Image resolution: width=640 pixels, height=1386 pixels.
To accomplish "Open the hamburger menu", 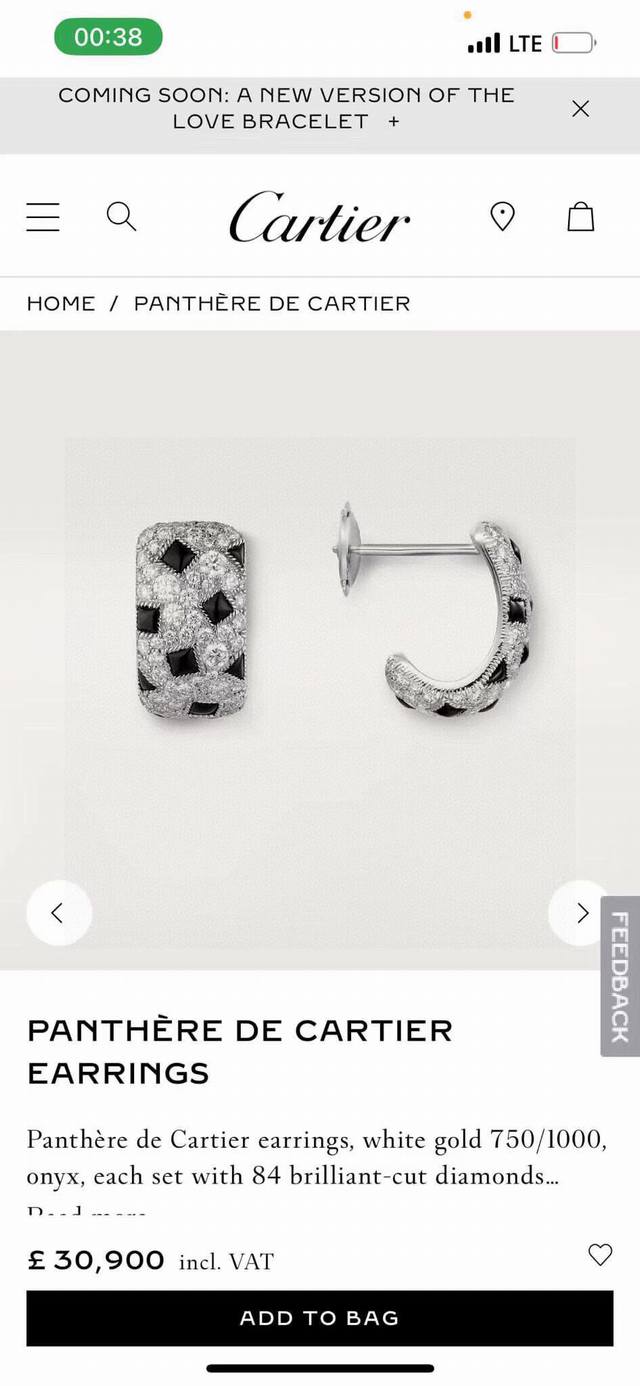I will (43, 217).
